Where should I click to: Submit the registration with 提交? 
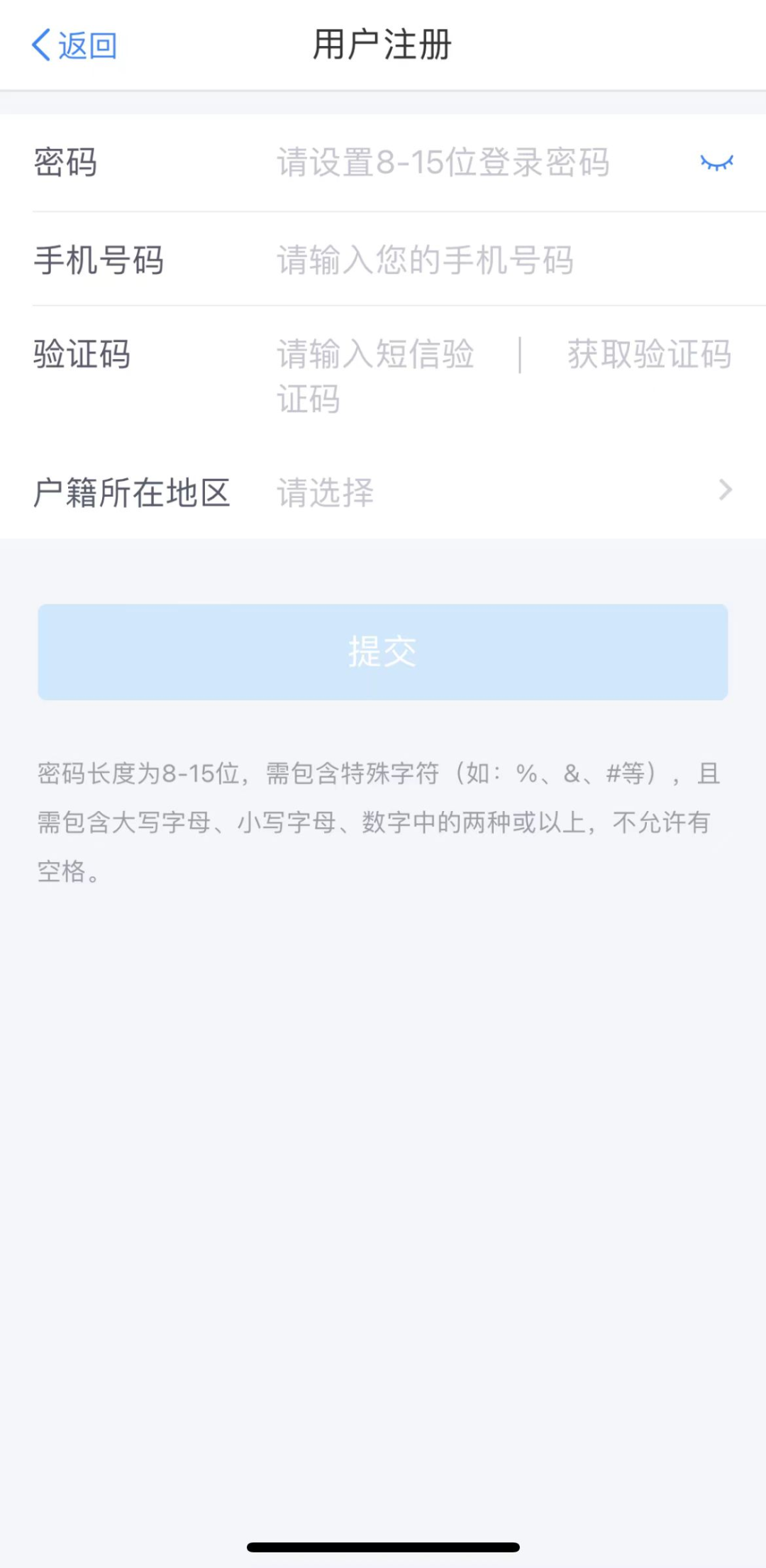(x=383, y=652)
